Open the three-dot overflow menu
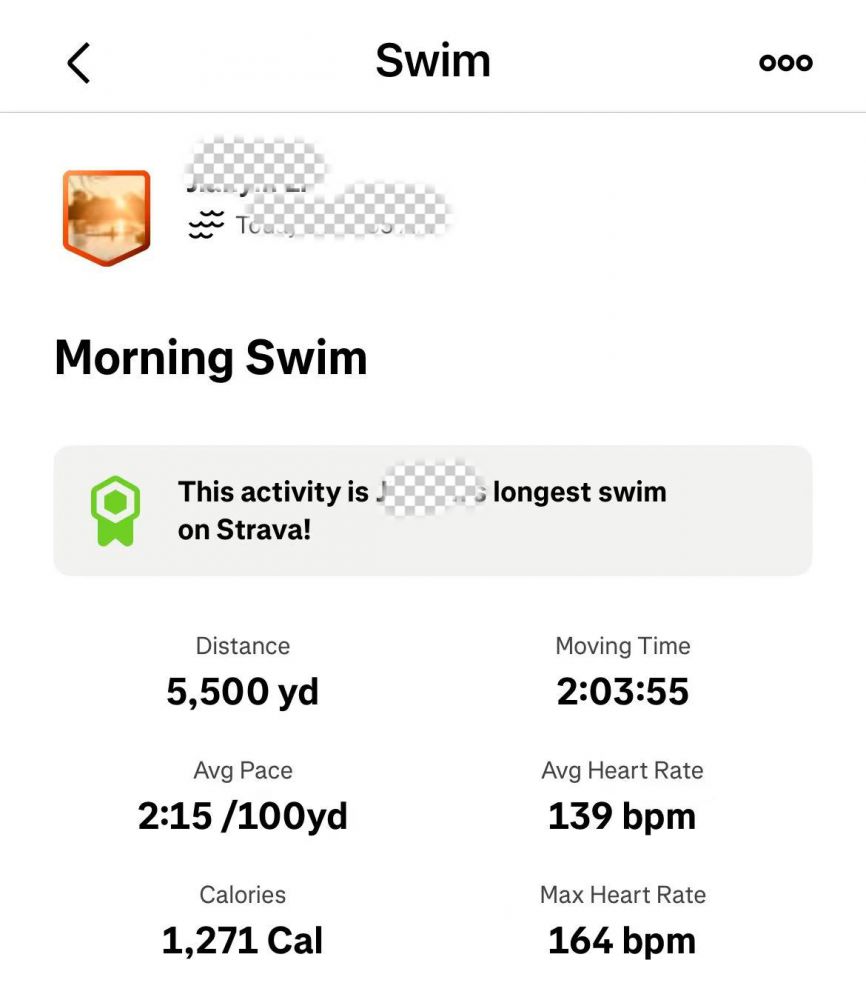 tap(786, 63)
